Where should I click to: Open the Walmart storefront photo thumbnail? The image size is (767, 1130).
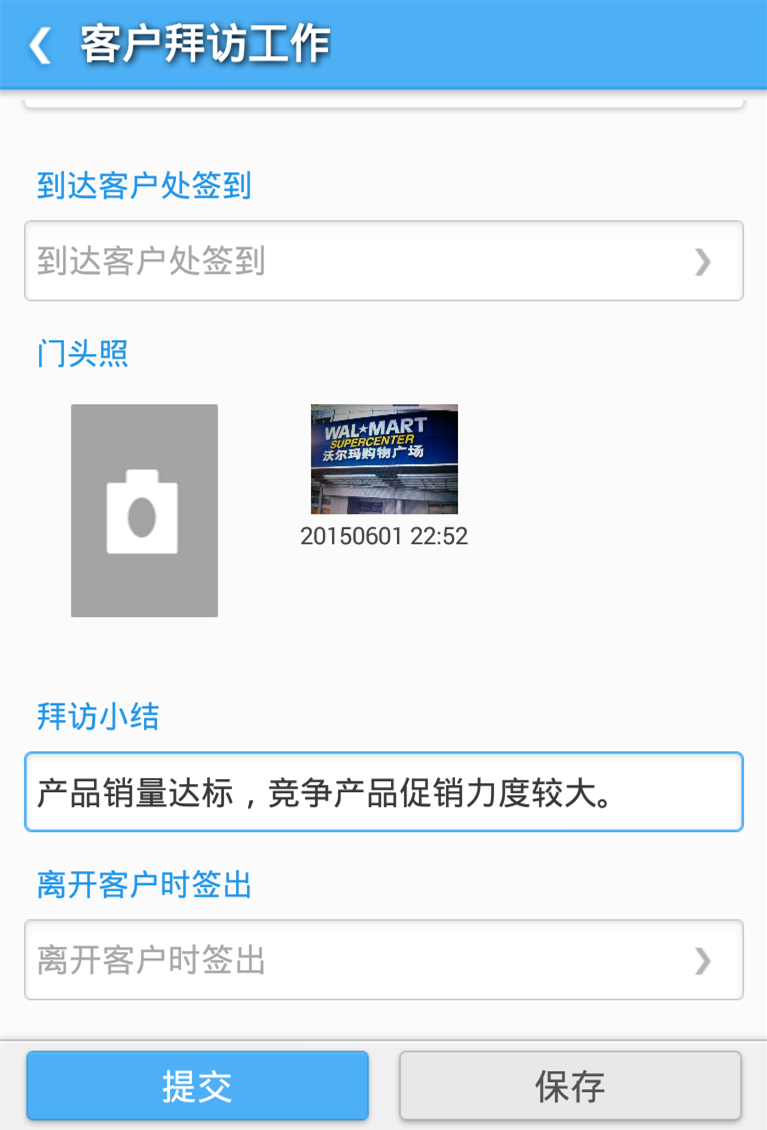[x=384, y=457]
